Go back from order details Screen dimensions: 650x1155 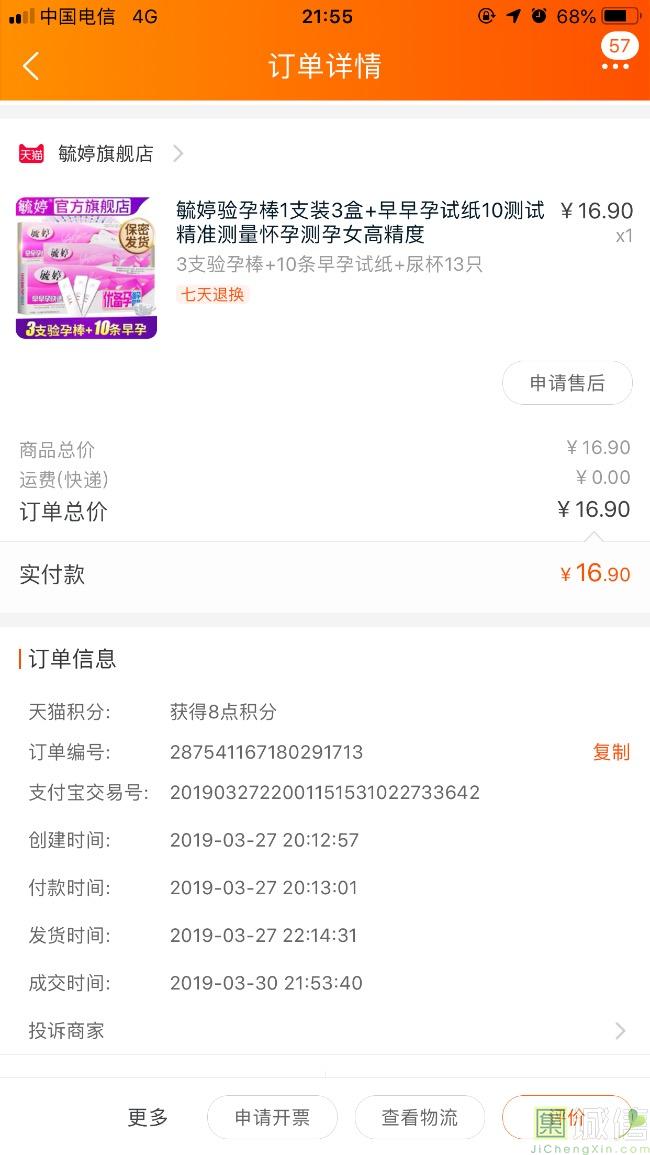31,66
